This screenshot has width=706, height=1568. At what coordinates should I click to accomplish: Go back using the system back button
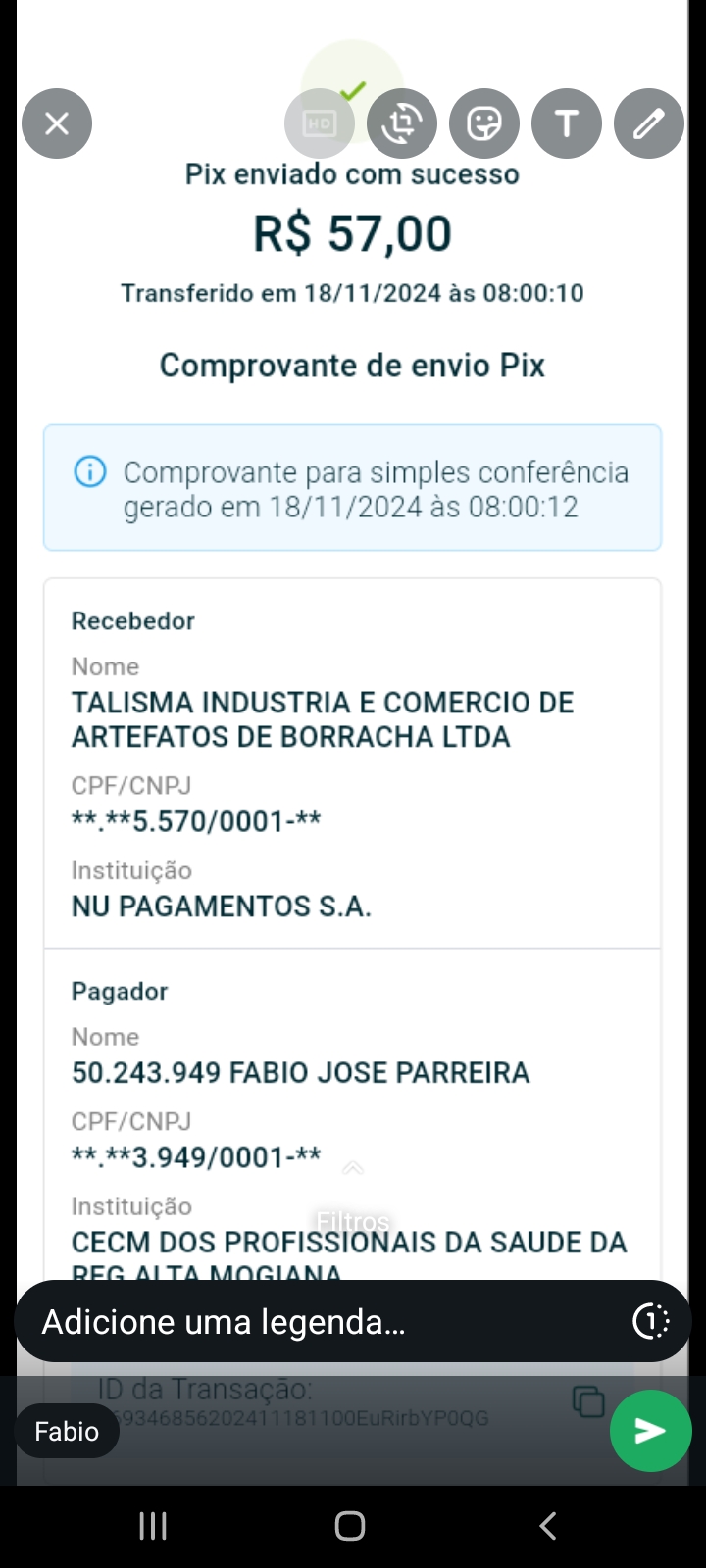548,1526
